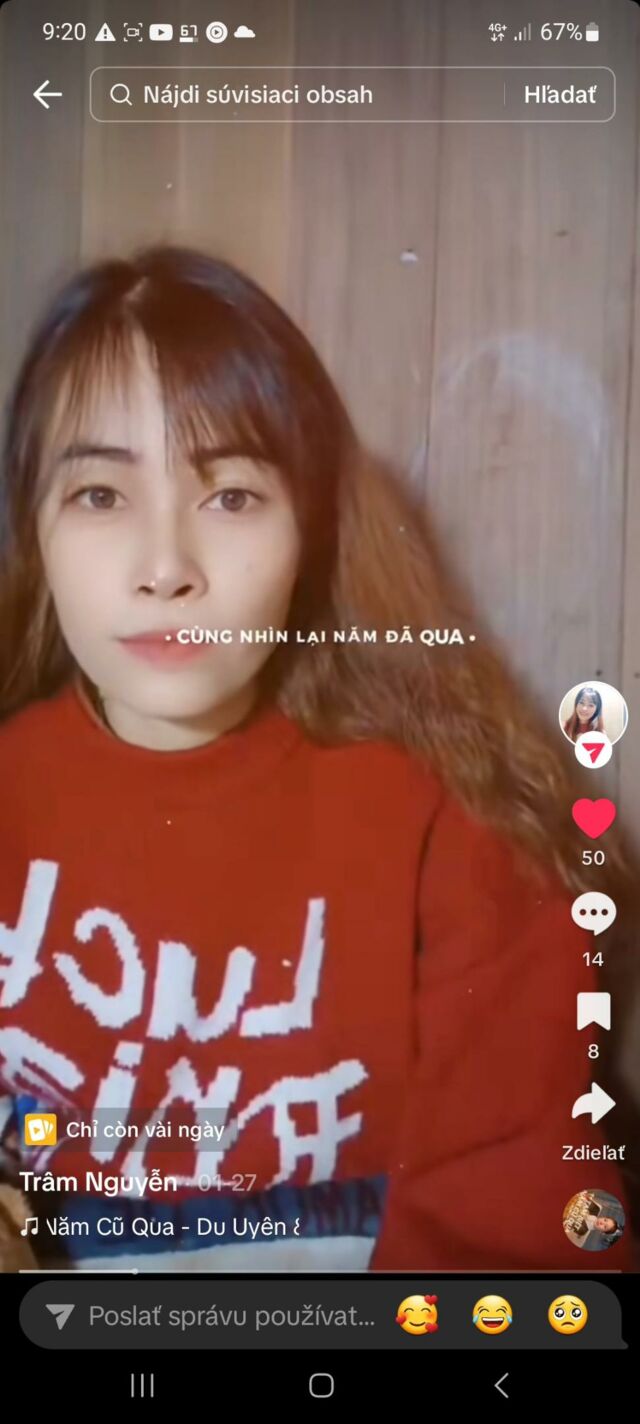
Task: Open the creator's profile picture
Action: 592,713
